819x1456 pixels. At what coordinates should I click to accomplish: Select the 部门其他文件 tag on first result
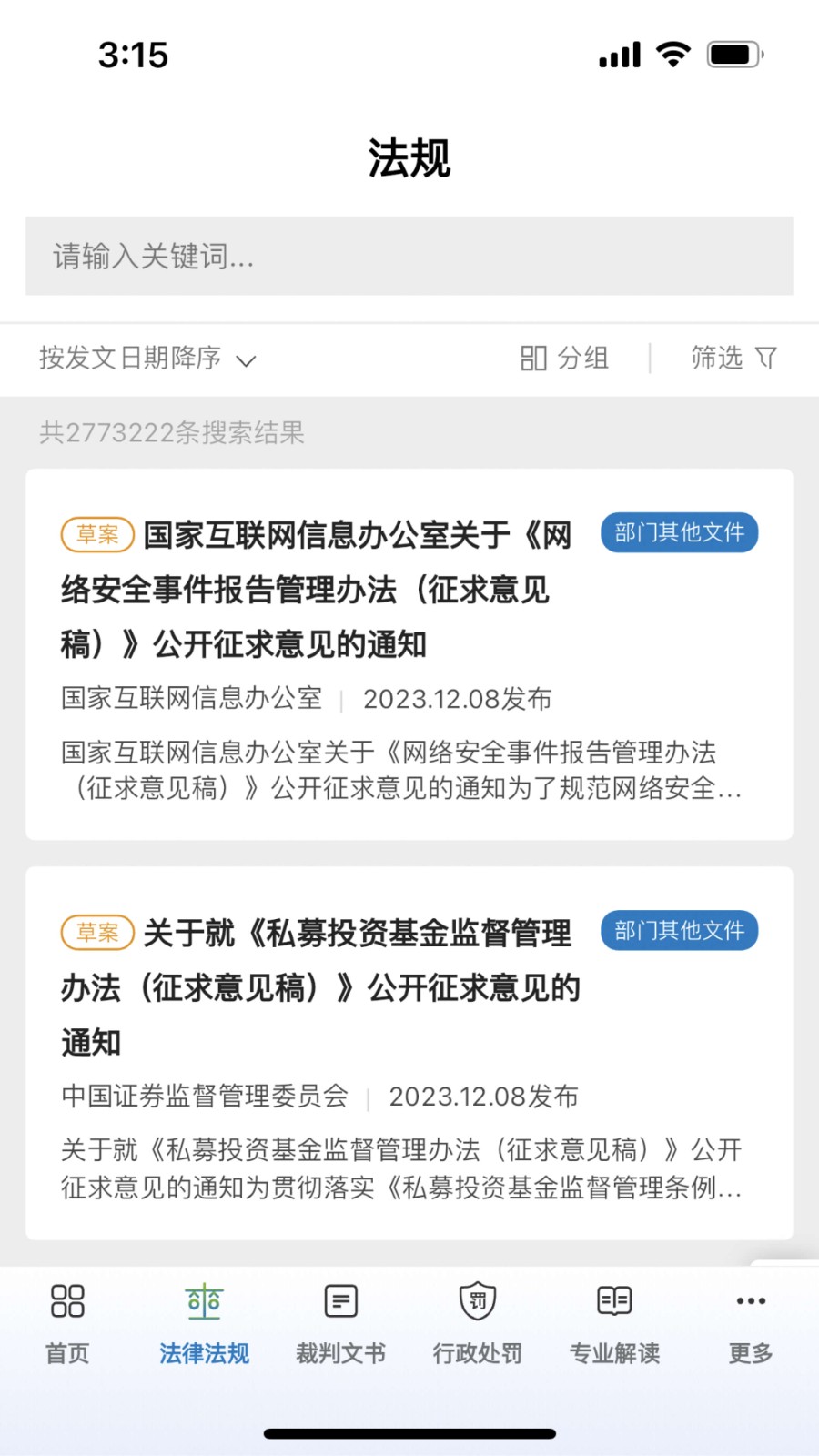pyautogui.click(x=679, y=533)
